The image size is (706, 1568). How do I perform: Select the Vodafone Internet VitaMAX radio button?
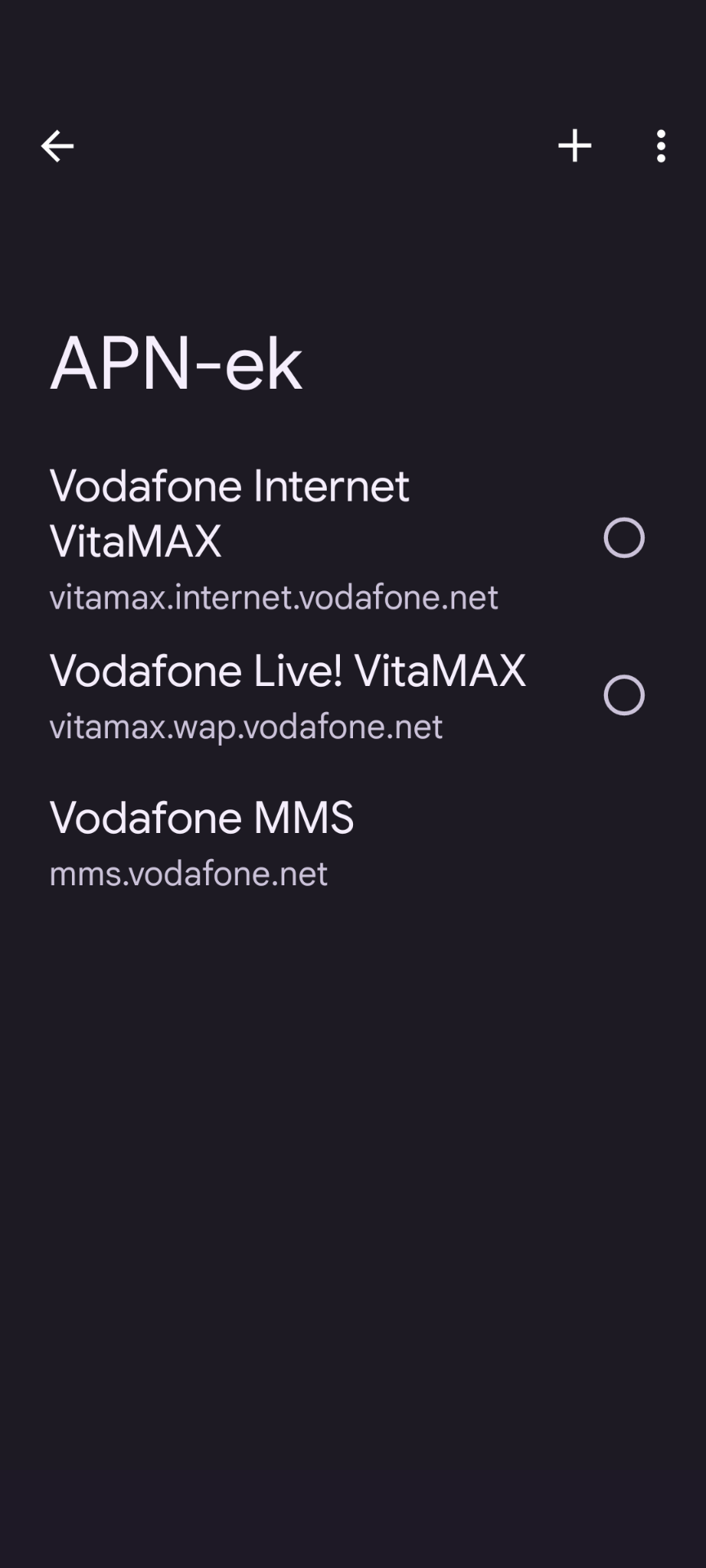click(x=624, y=538)
